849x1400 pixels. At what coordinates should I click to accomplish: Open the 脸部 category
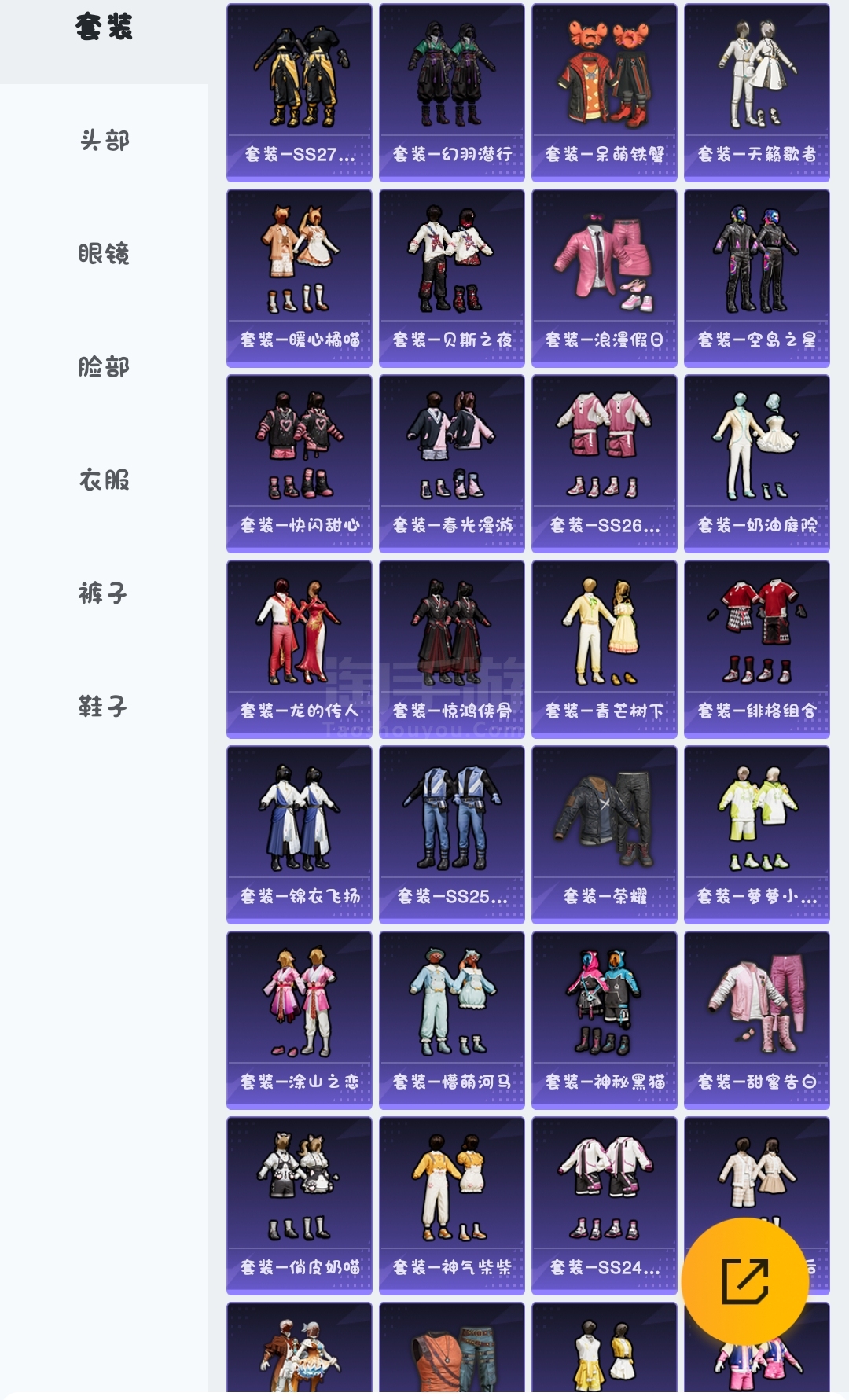pyautogui.click(x=104, y=367)
